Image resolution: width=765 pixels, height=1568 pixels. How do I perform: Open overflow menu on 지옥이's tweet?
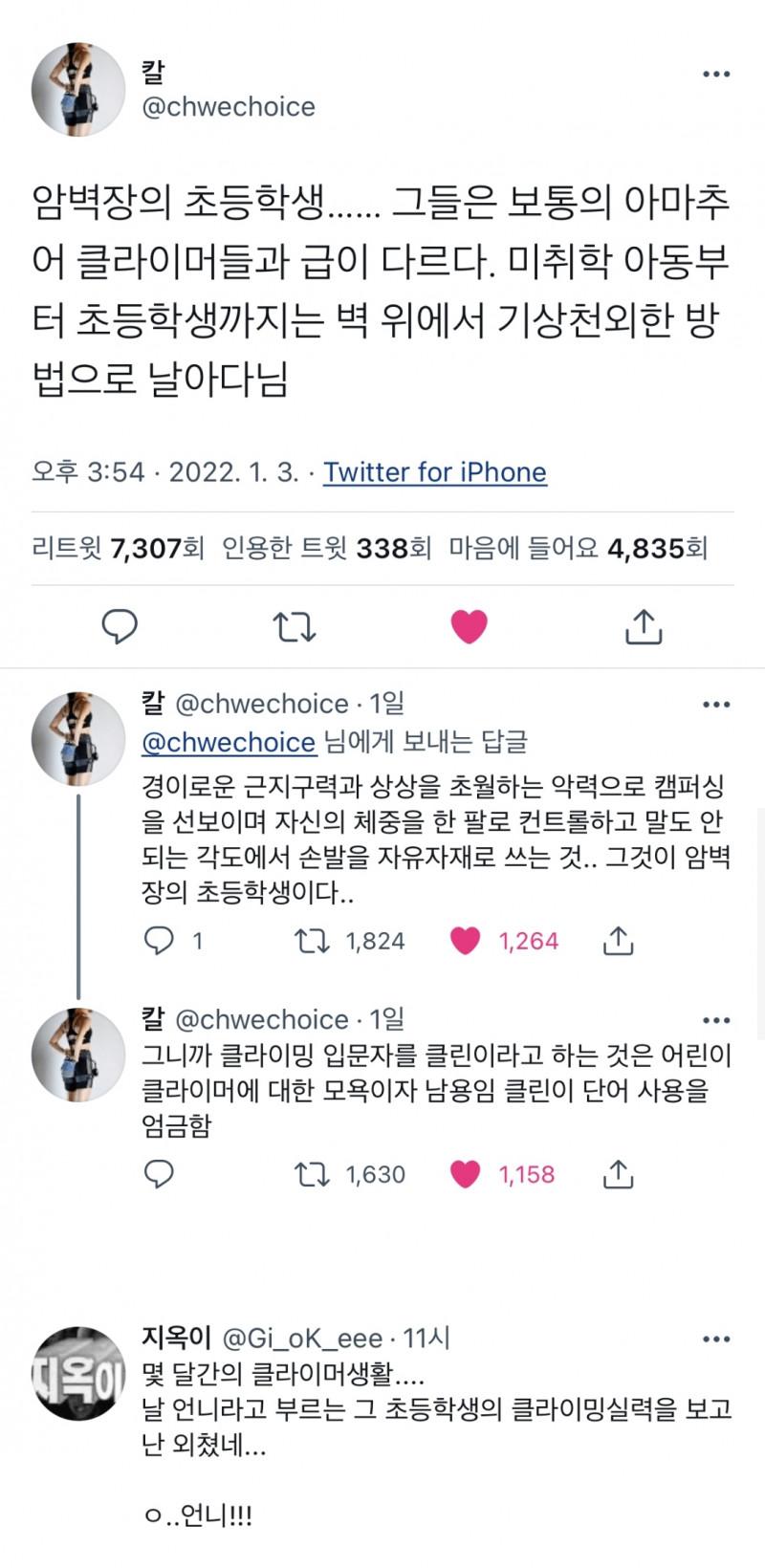pyautogui.click(x=716, y=1339)
